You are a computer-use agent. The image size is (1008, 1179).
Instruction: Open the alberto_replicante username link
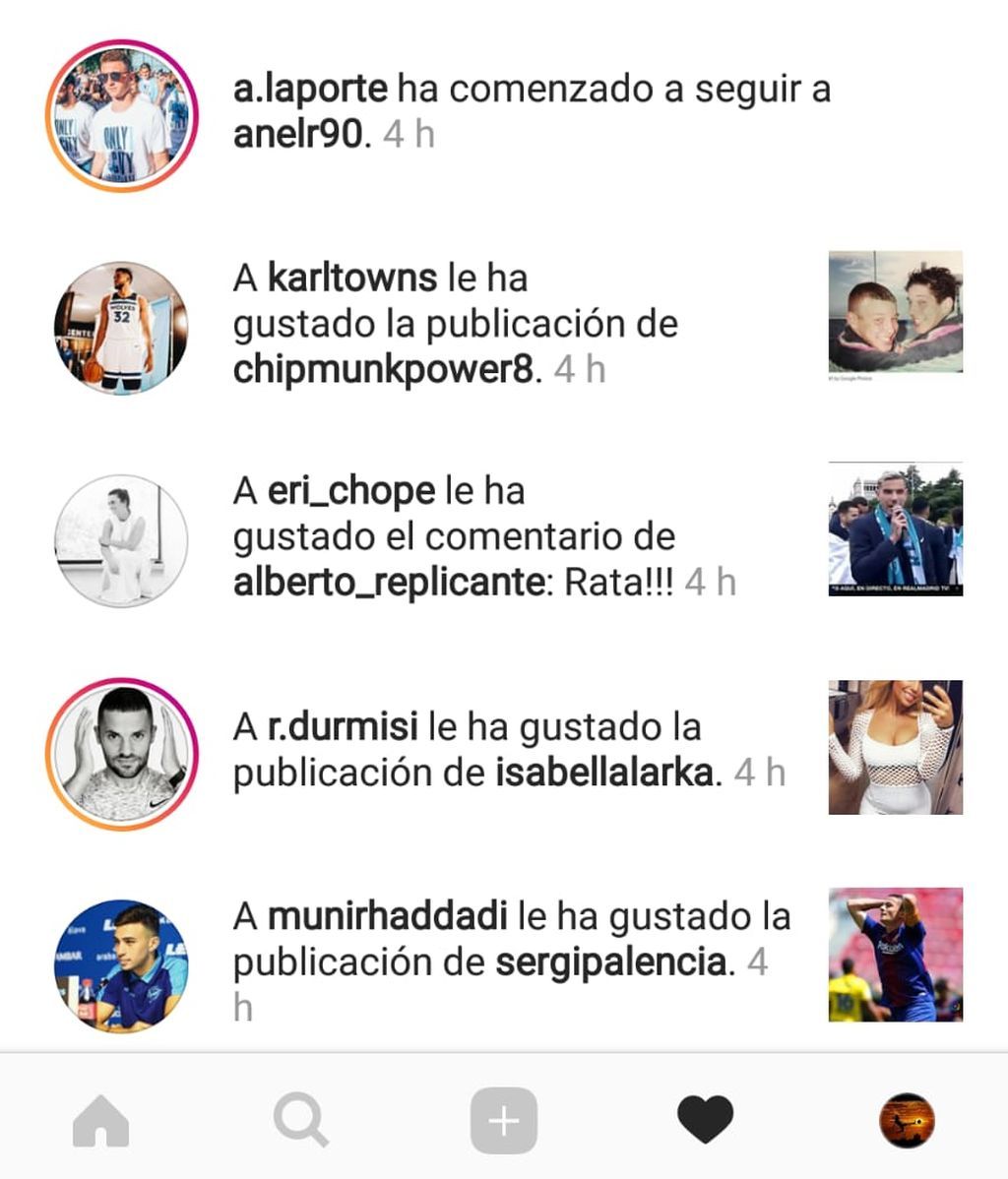coord(387,583)
